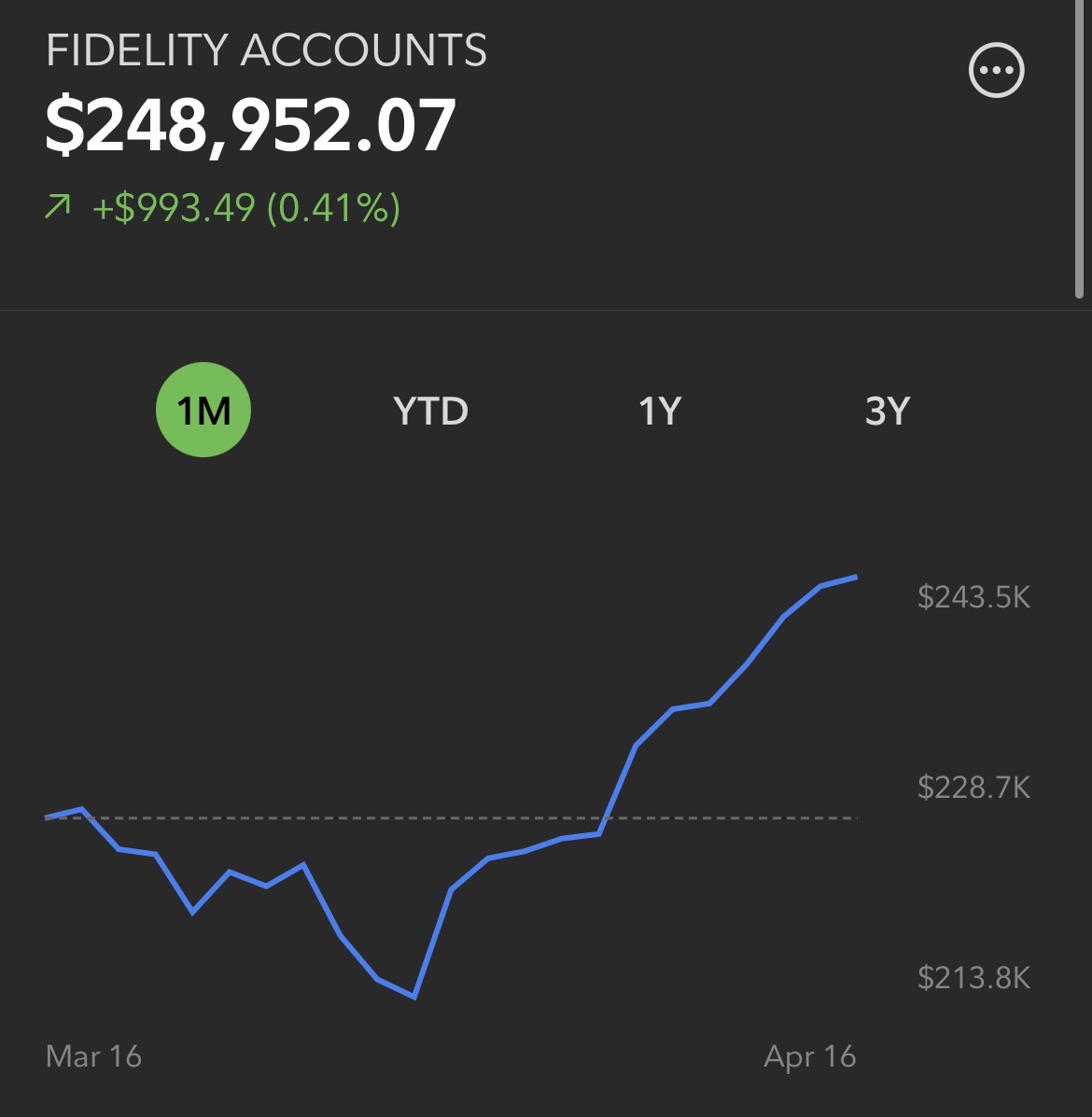Image resolution: width=1092 pixels, height=1117 pixels.
Task: Open the three-dot more options menu
Action: point(997,70)
